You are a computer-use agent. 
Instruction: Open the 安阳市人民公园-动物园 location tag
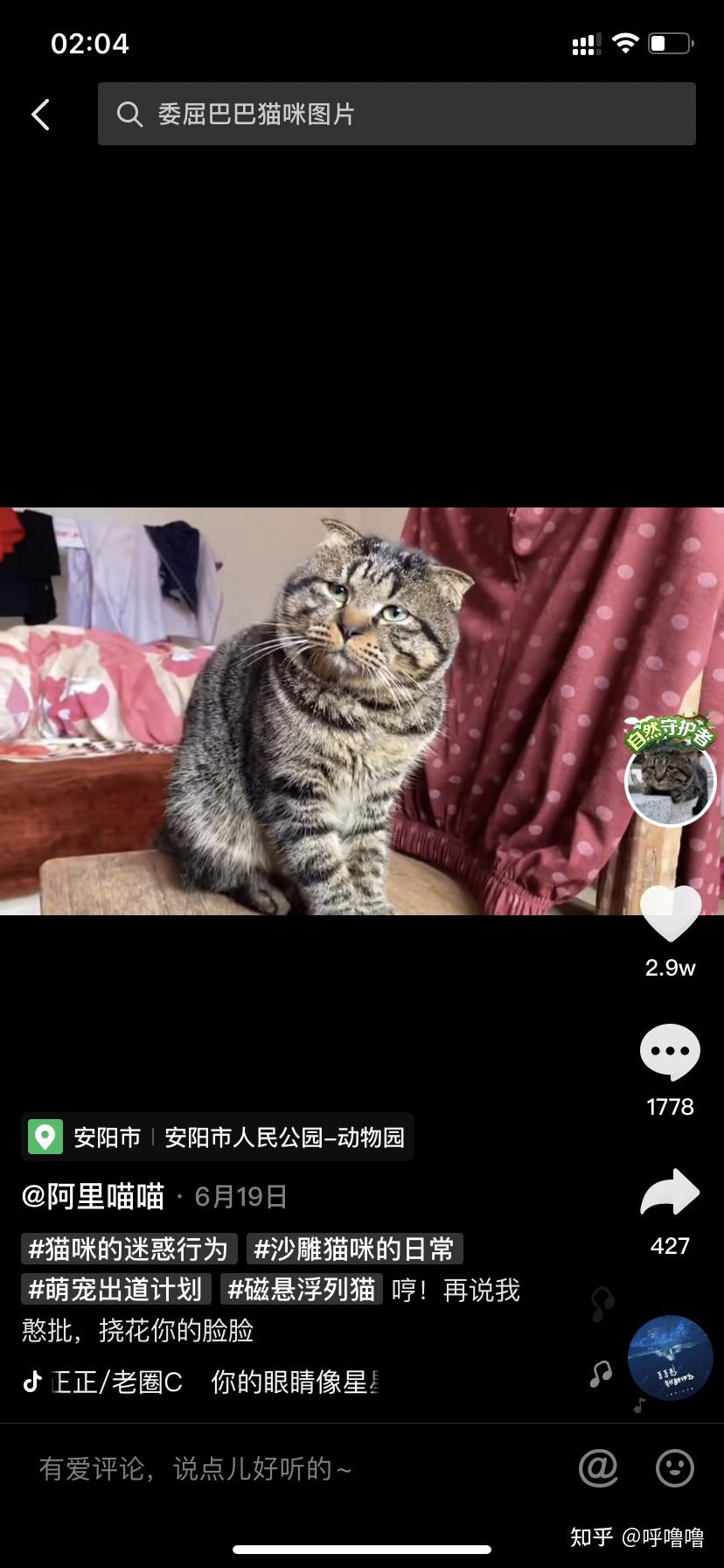[x=284, y=1137]
